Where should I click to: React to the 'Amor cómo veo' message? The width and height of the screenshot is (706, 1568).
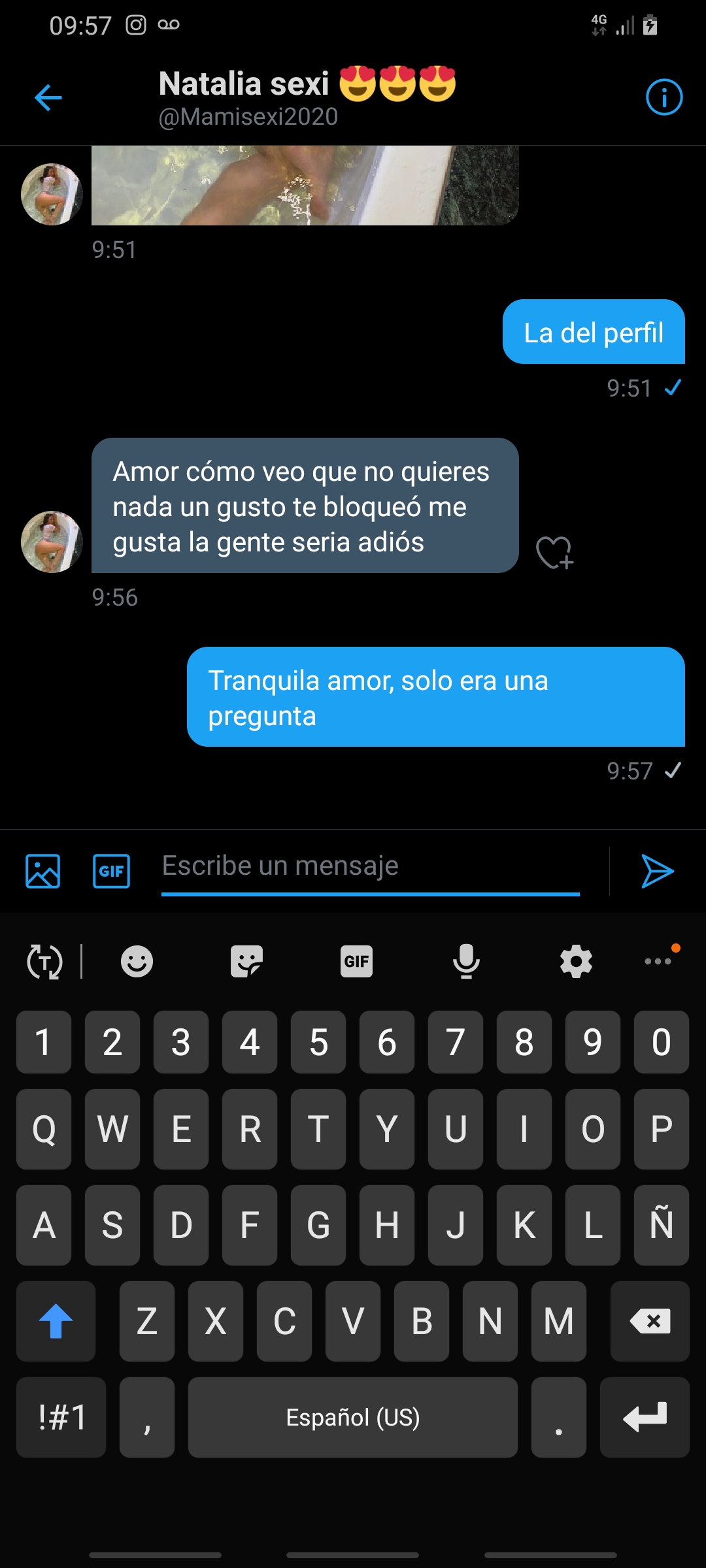tap(554, 553)
